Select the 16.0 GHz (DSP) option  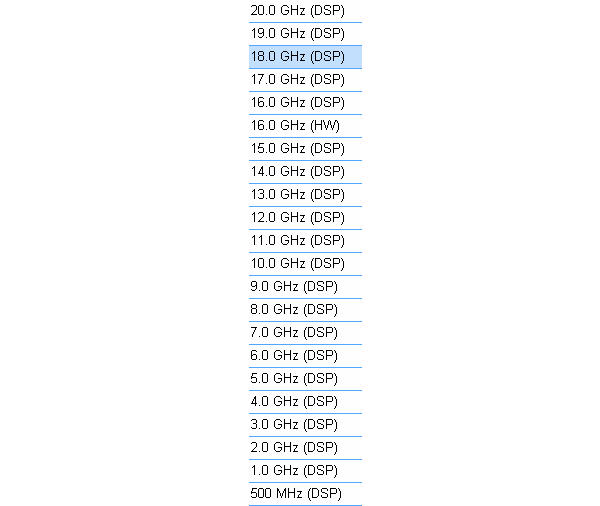[297, 102]
